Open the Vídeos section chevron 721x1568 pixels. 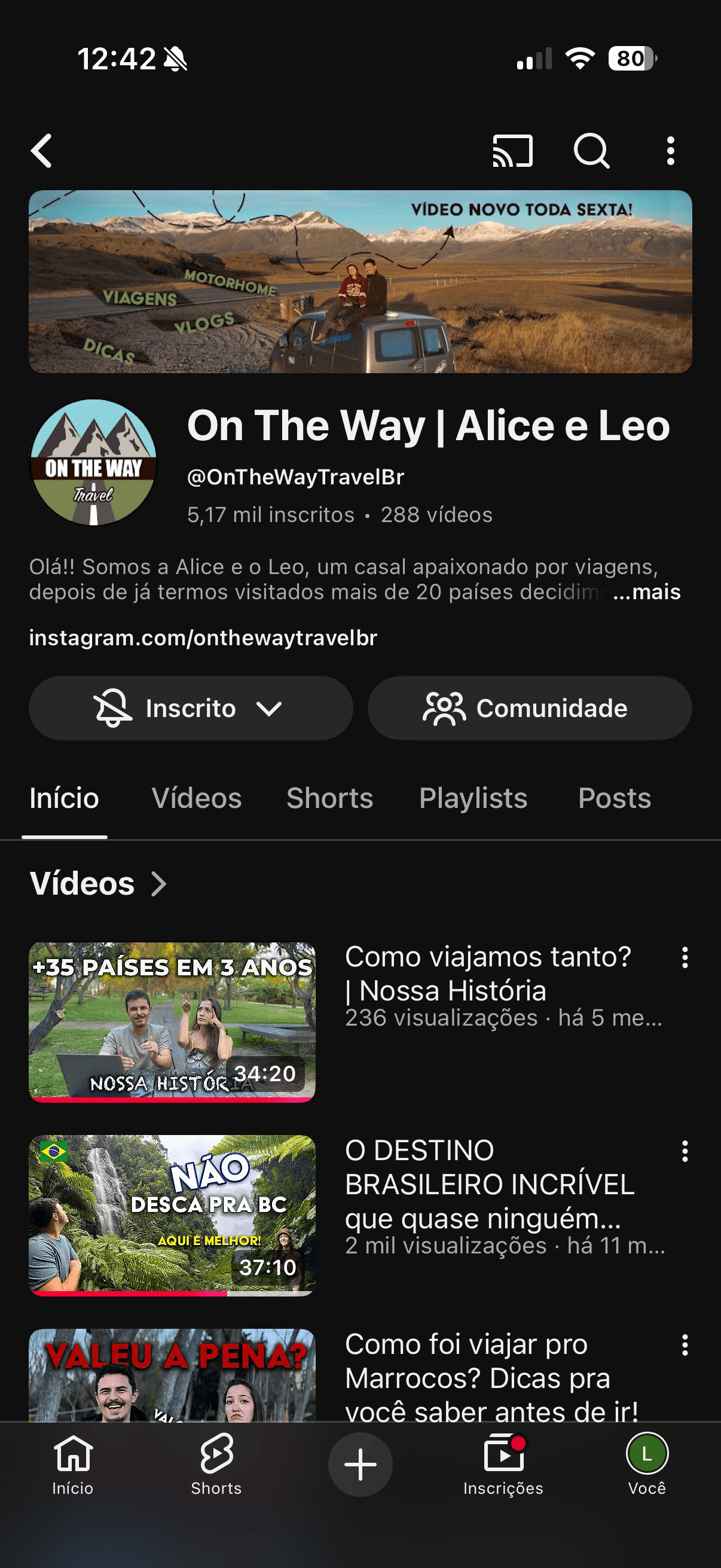159,884
